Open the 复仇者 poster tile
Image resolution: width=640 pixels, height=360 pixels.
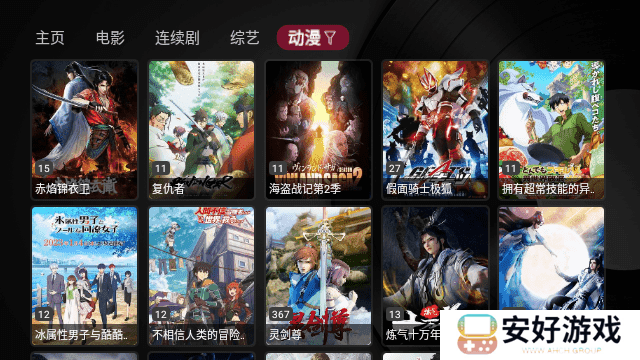(x=201, y=130)
